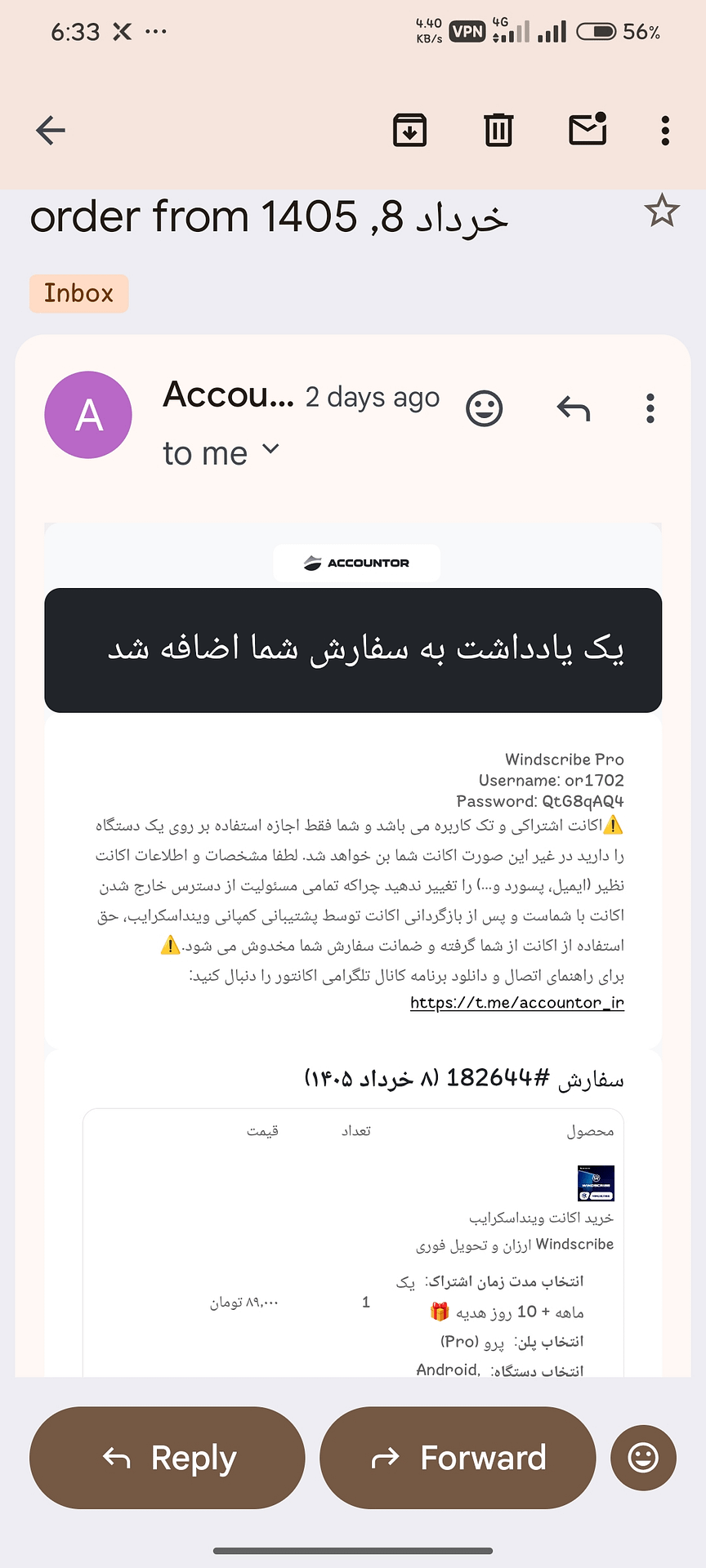The height and width of the screenshot is (1568, 706).
Task: Open the t.me/accountor_ir Telegram link
Action: pyautogui.click(x=517, y=1002)
